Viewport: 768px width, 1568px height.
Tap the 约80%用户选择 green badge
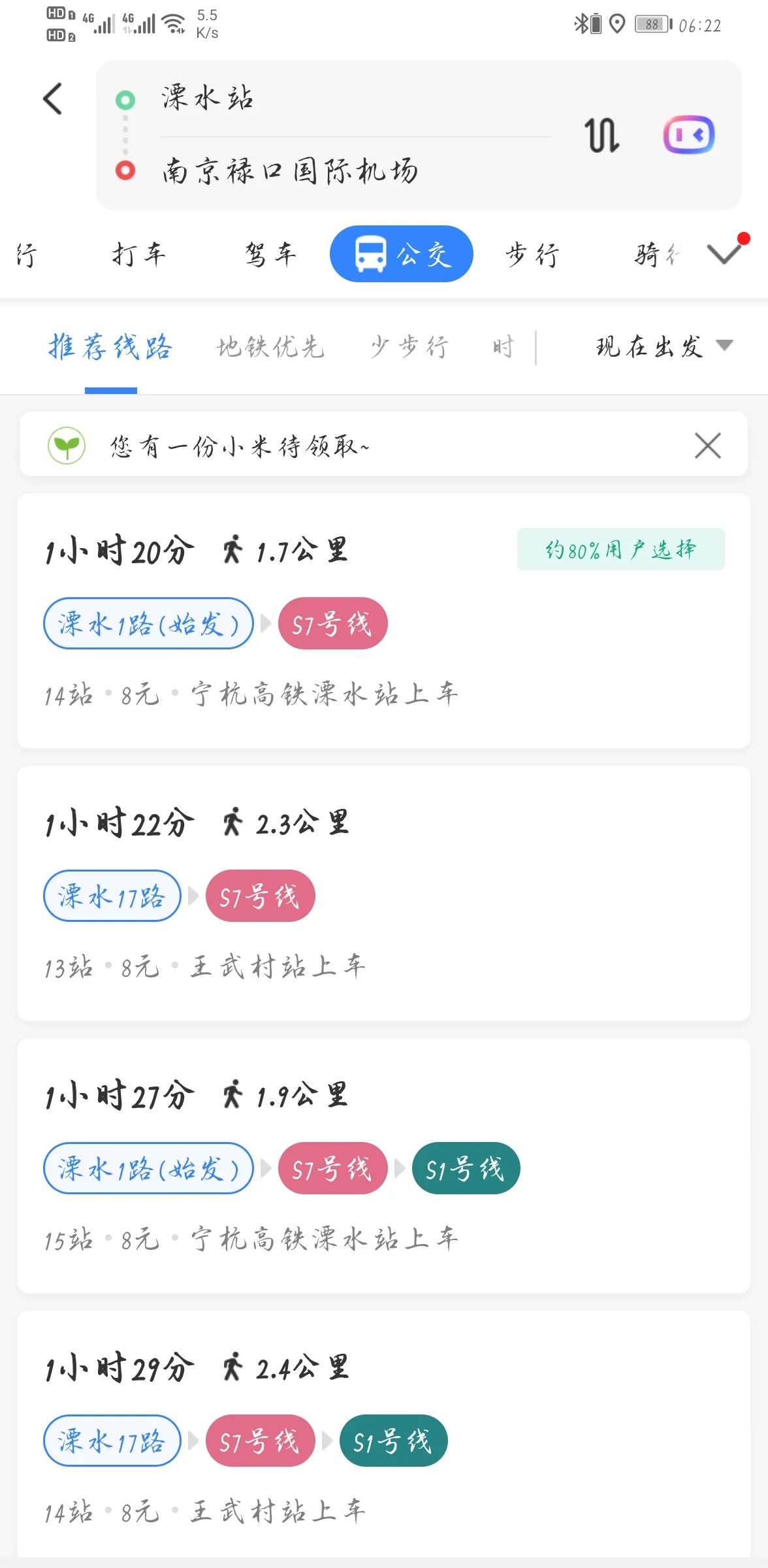point(620,549)
